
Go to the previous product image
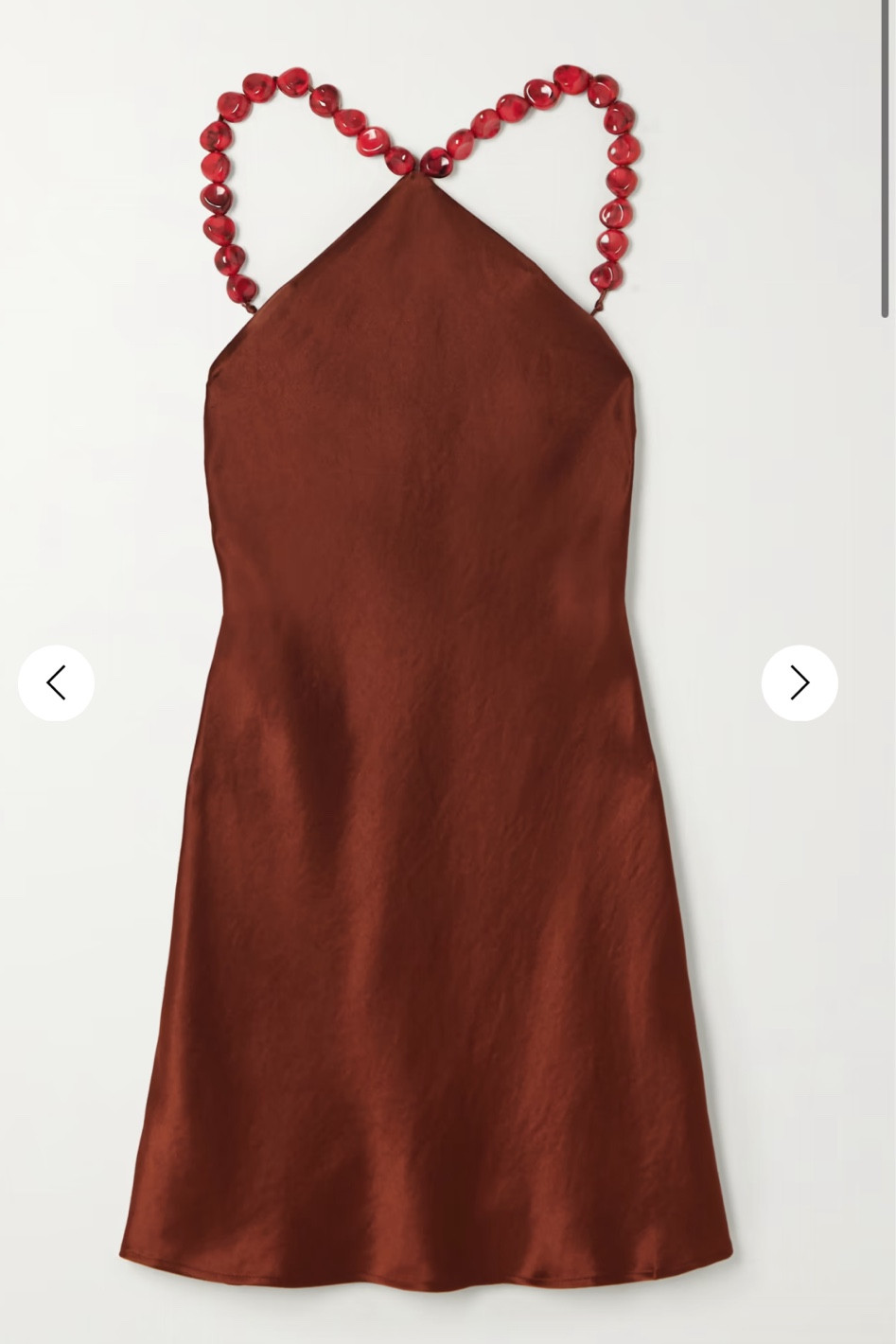pos(56,682)
